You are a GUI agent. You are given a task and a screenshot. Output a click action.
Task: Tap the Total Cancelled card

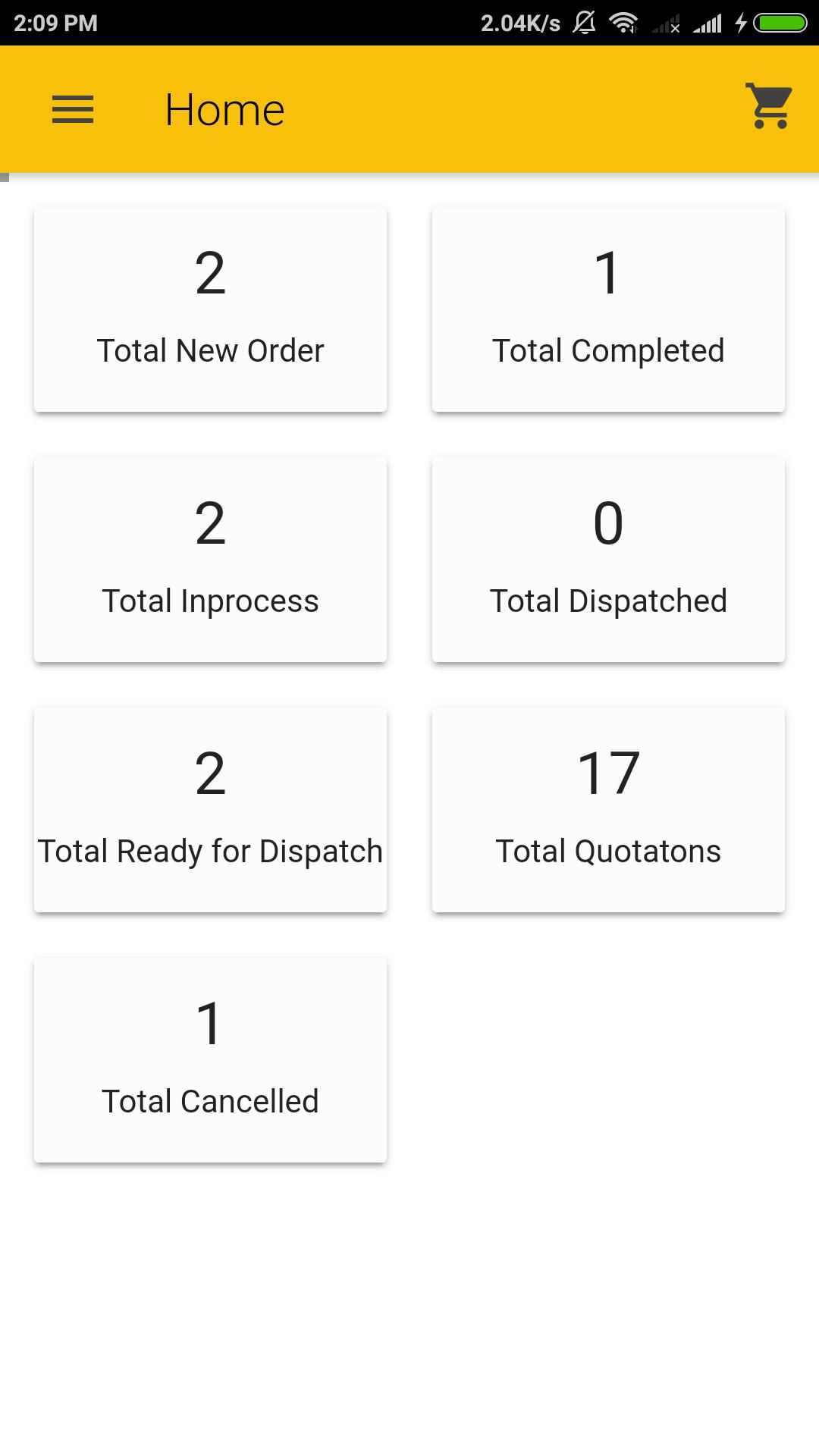pyautogui.click(x=210, y=1060)
